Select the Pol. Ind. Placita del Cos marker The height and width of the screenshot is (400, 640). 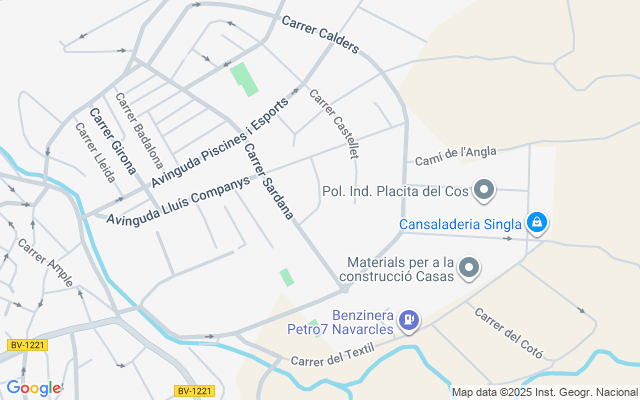point(484,189)
